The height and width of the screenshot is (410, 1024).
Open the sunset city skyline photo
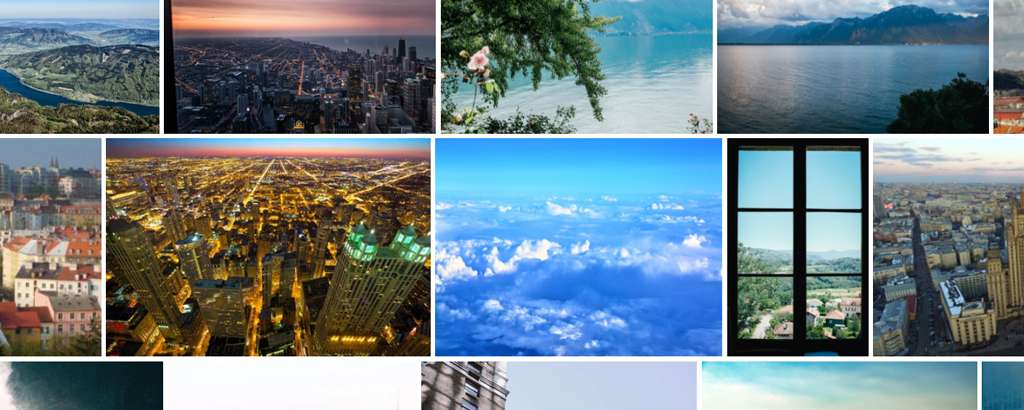click(300, 66)
